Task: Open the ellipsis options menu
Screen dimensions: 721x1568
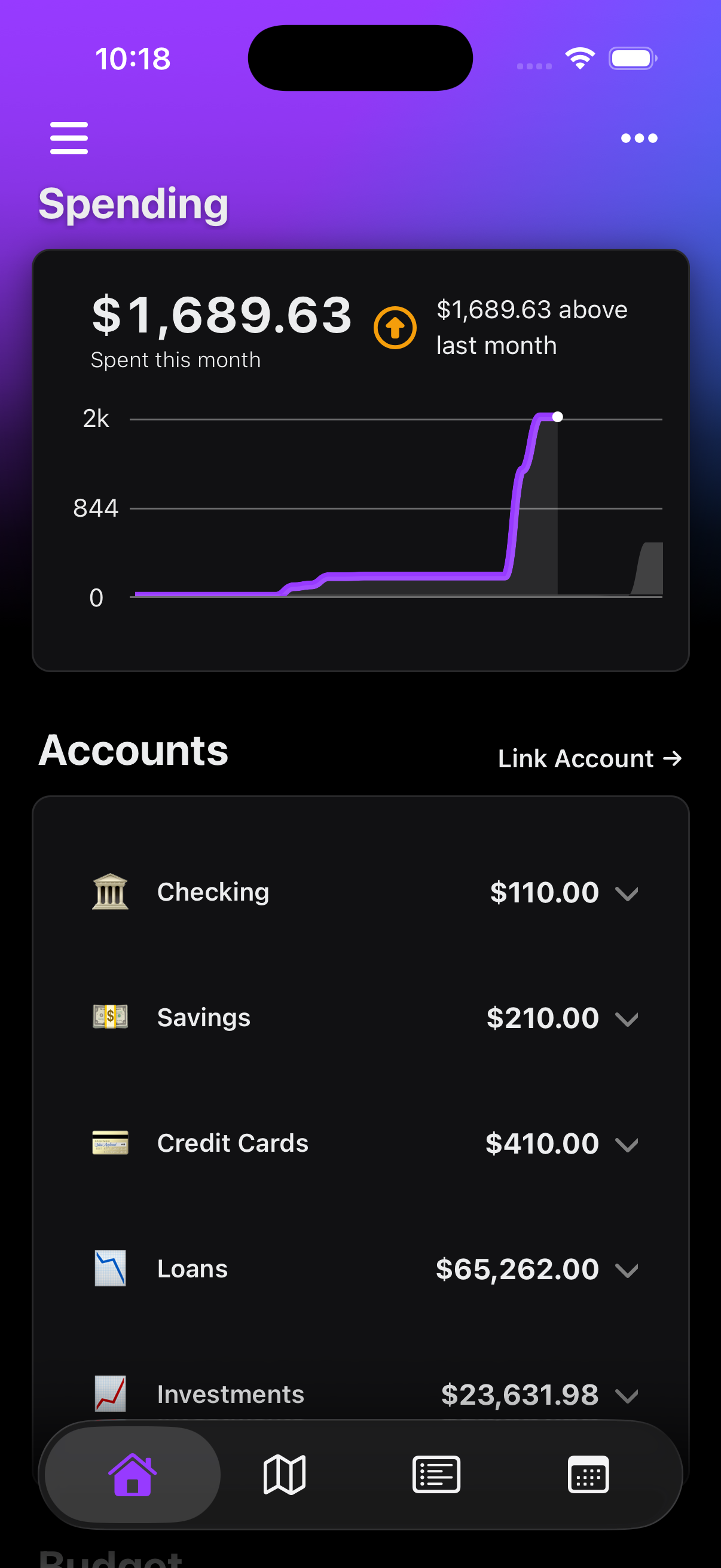Action: [638, 138]
